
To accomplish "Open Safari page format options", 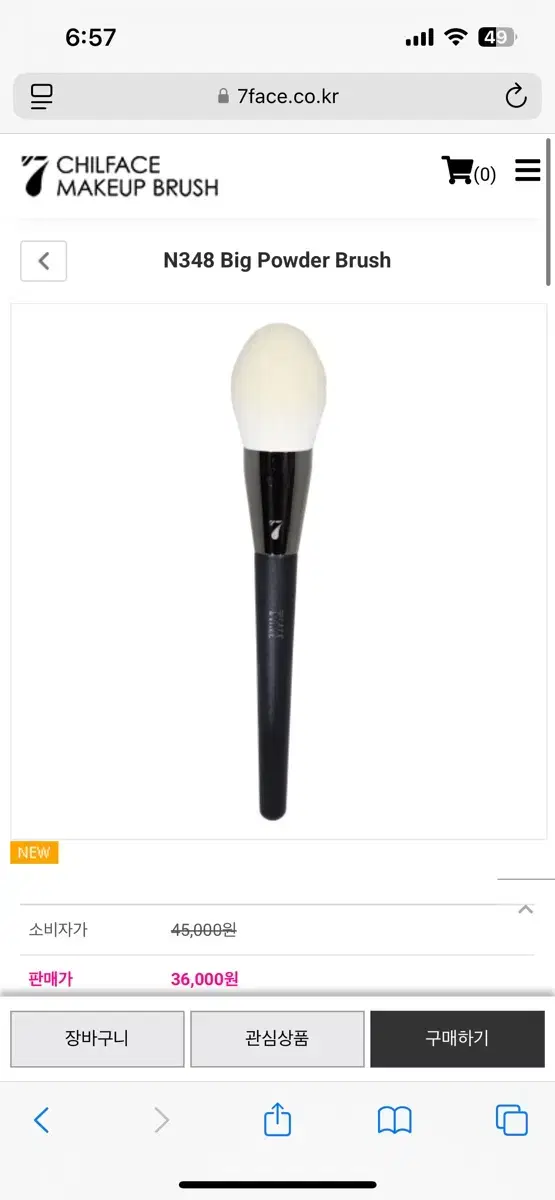I will 41,96.
